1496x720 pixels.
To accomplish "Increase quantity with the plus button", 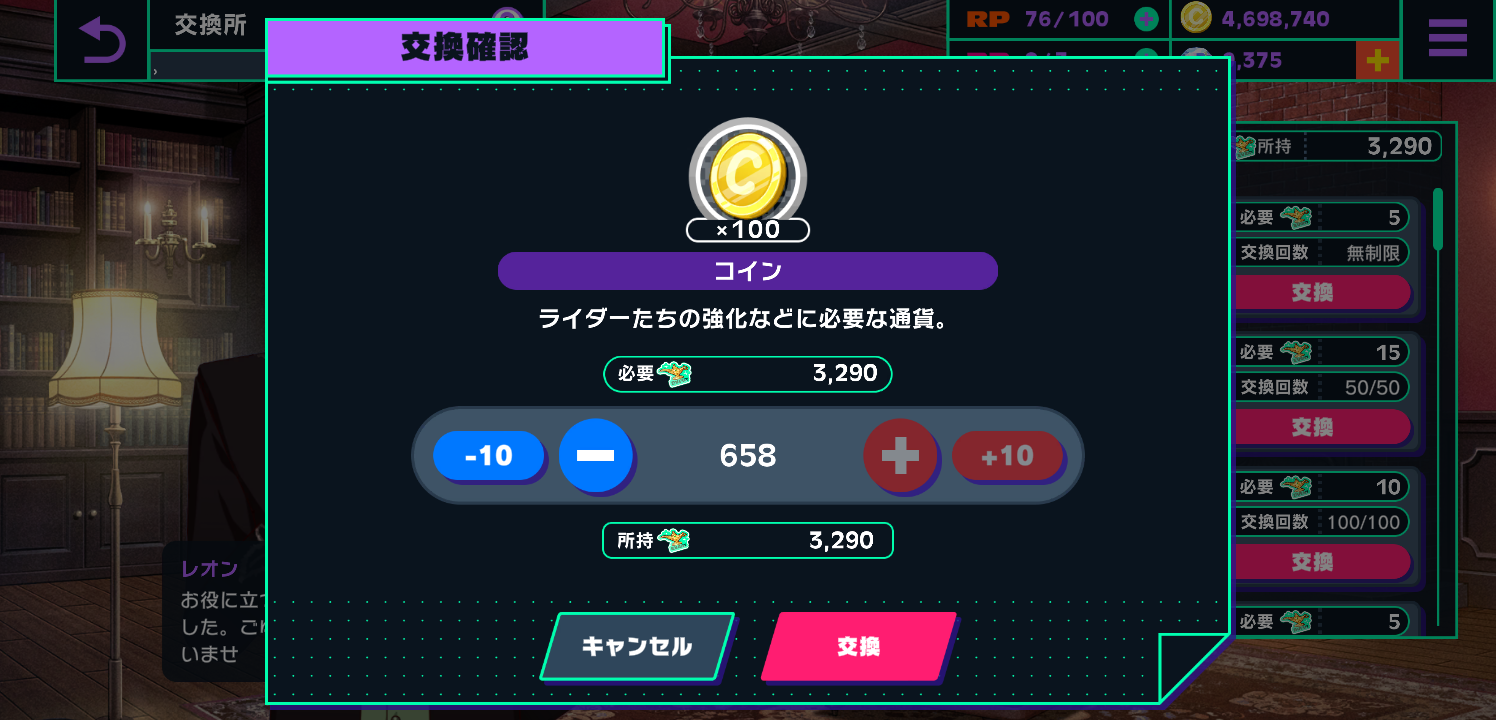I will (900, 456).
